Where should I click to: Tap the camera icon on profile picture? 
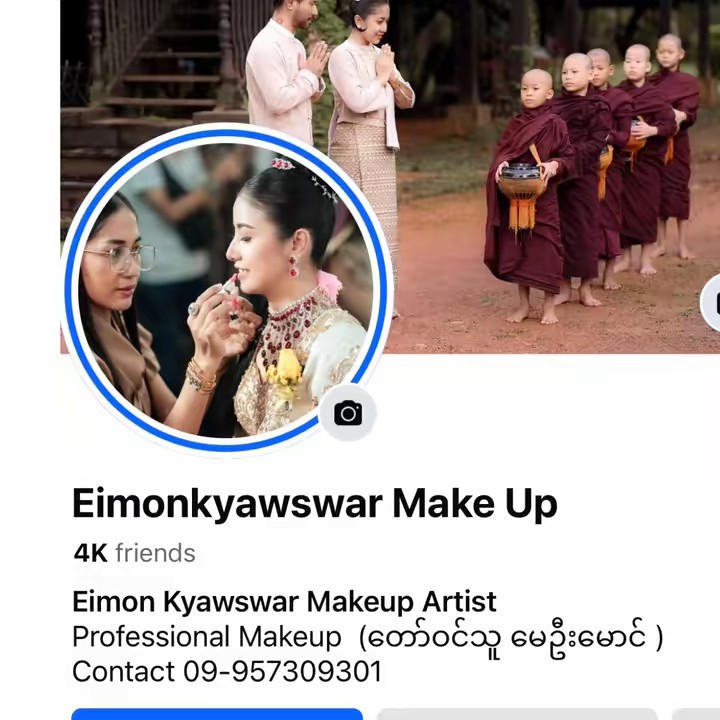[x=348, y=413]
